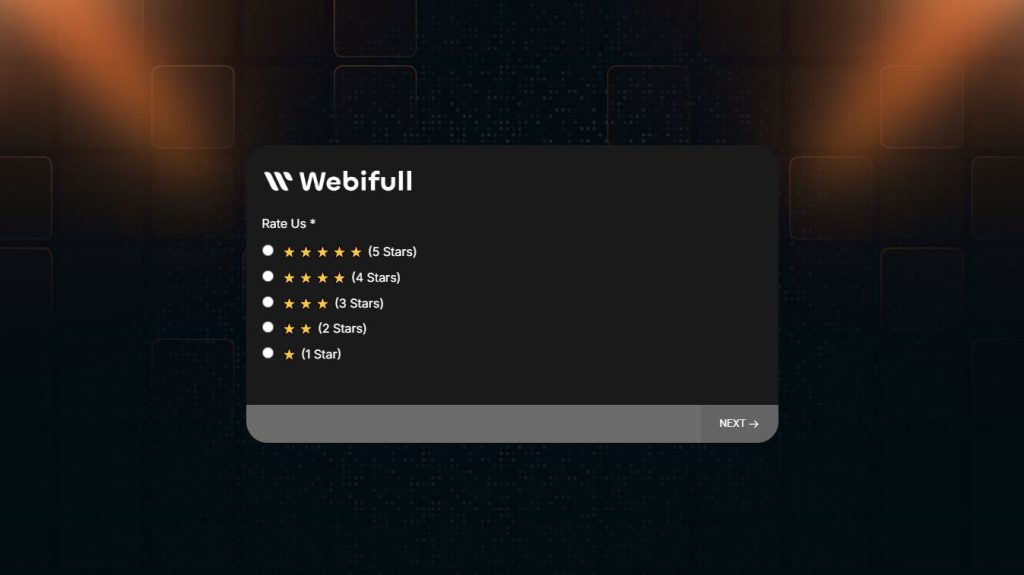This screenshot has width=1024, height=575.
Task: Tap the NEXT button
Action: pyautogui.click(x=738, y=424)
